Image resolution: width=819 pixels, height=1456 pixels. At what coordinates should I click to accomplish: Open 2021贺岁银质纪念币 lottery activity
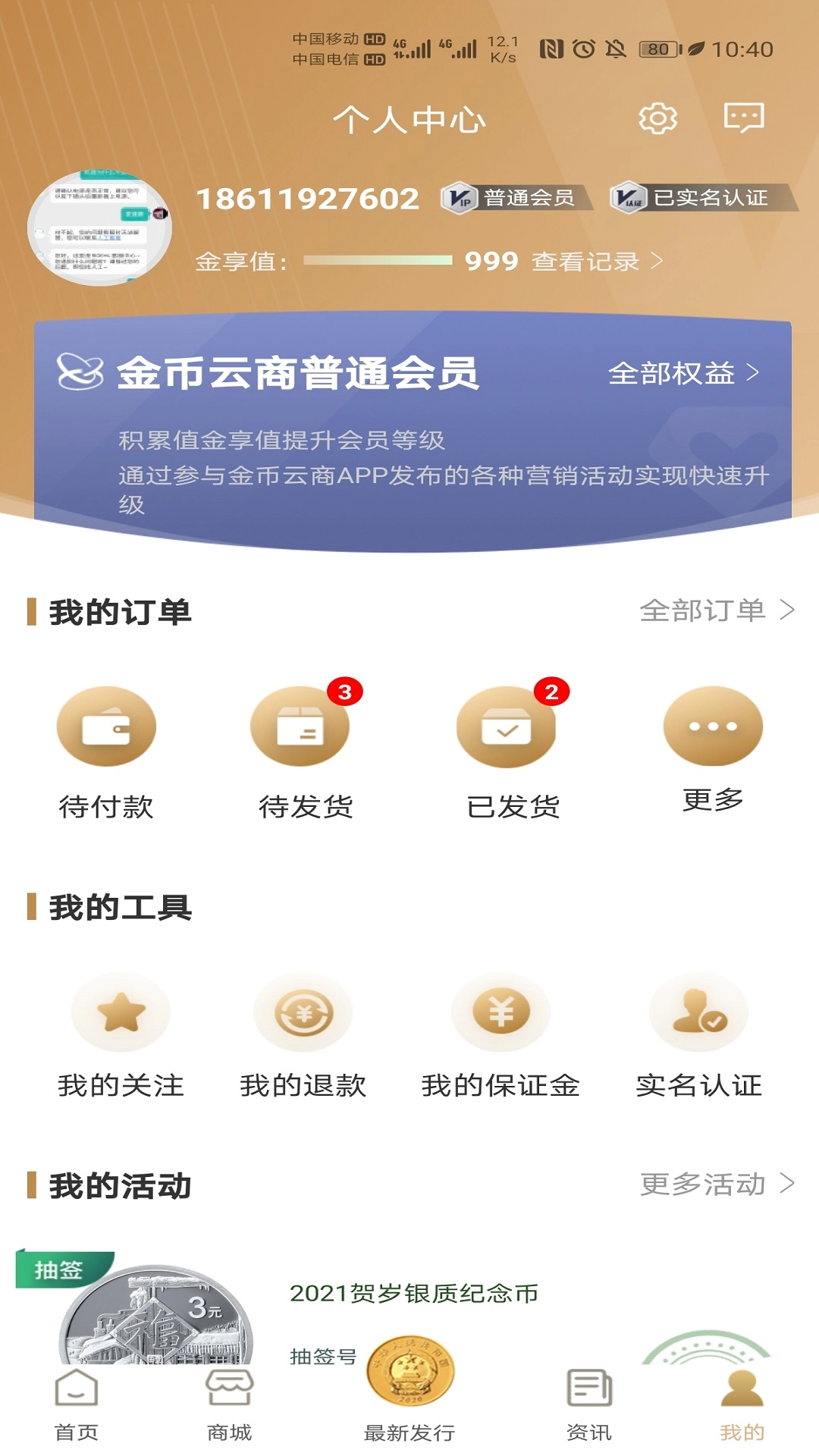414,1293
